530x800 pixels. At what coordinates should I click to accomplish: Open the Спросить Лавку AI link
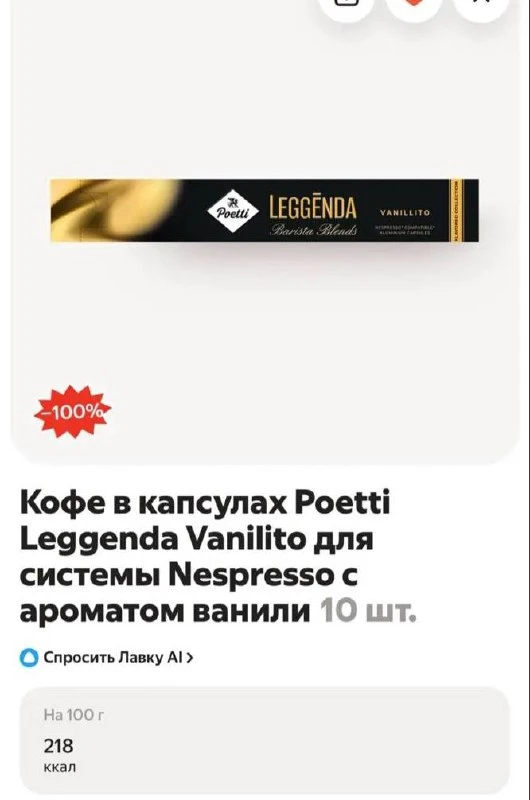pyautogui.click(x=107, y=658)
